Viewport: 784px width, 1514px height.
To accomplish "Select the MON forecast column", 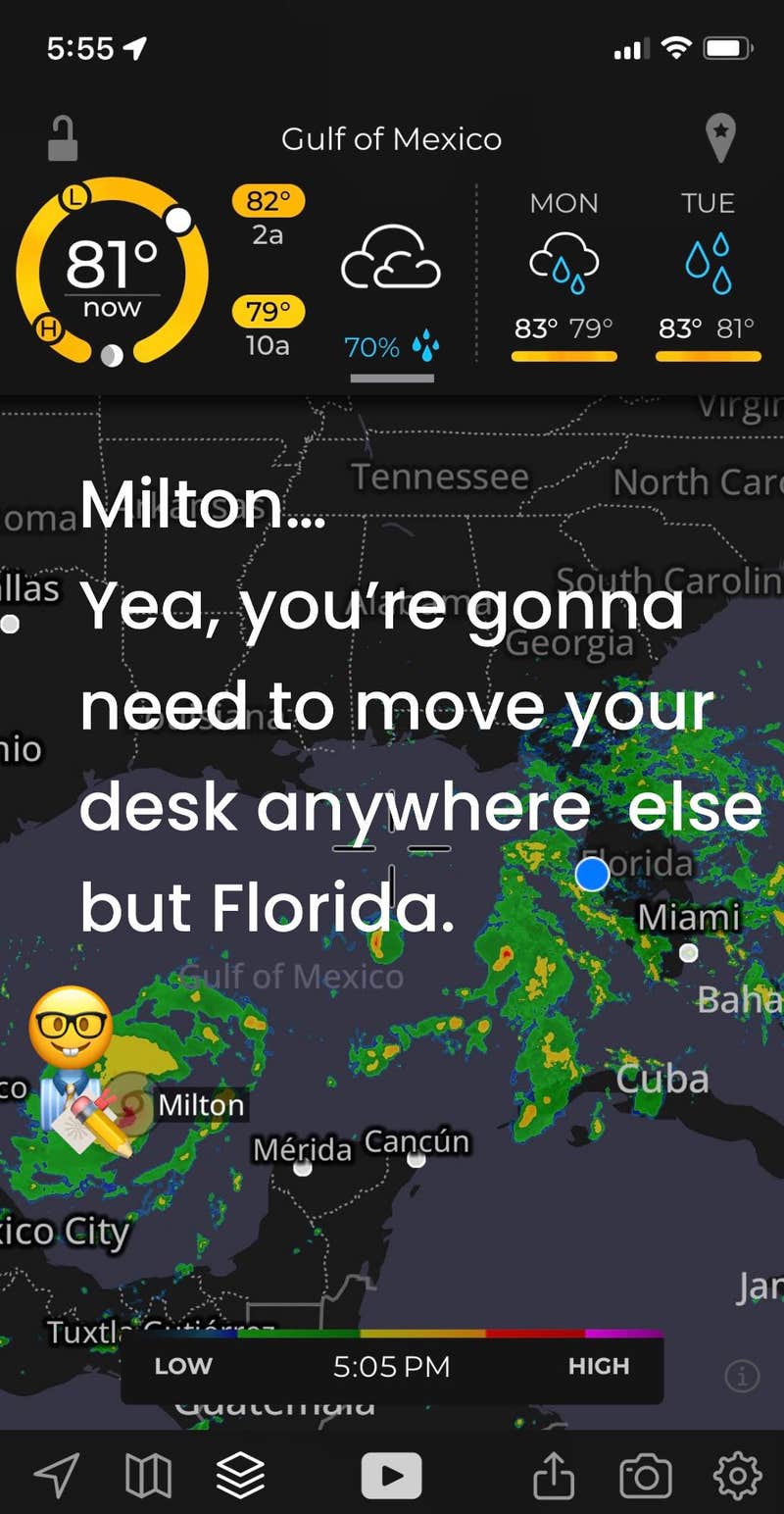I will (564, 270).
